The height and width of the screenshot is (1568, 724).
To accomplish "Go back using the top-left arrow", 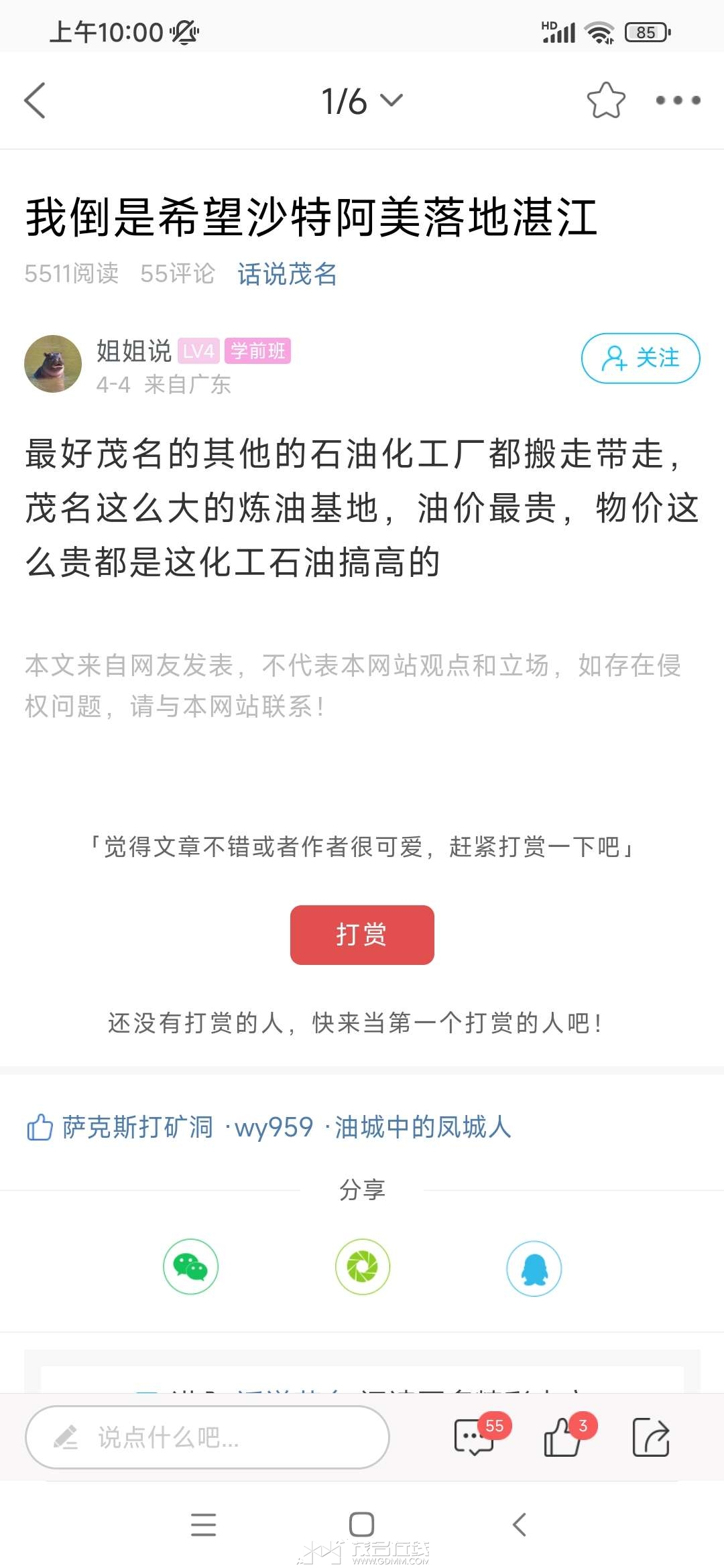I will (x=35, y=101).
